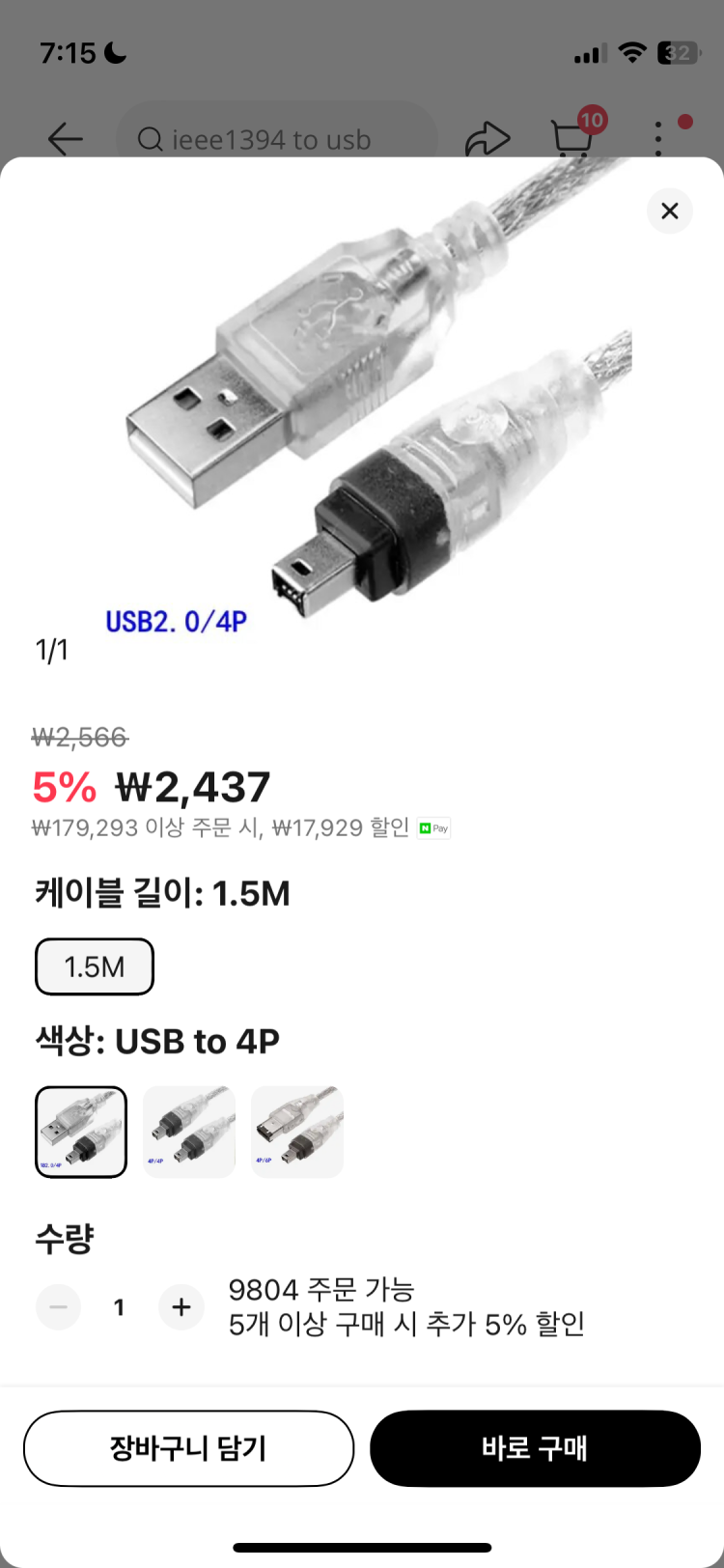The height and width of the screenshot is (1568, 724).
Task: Open the three-dot overflow menu
Action: pos(658,138)
